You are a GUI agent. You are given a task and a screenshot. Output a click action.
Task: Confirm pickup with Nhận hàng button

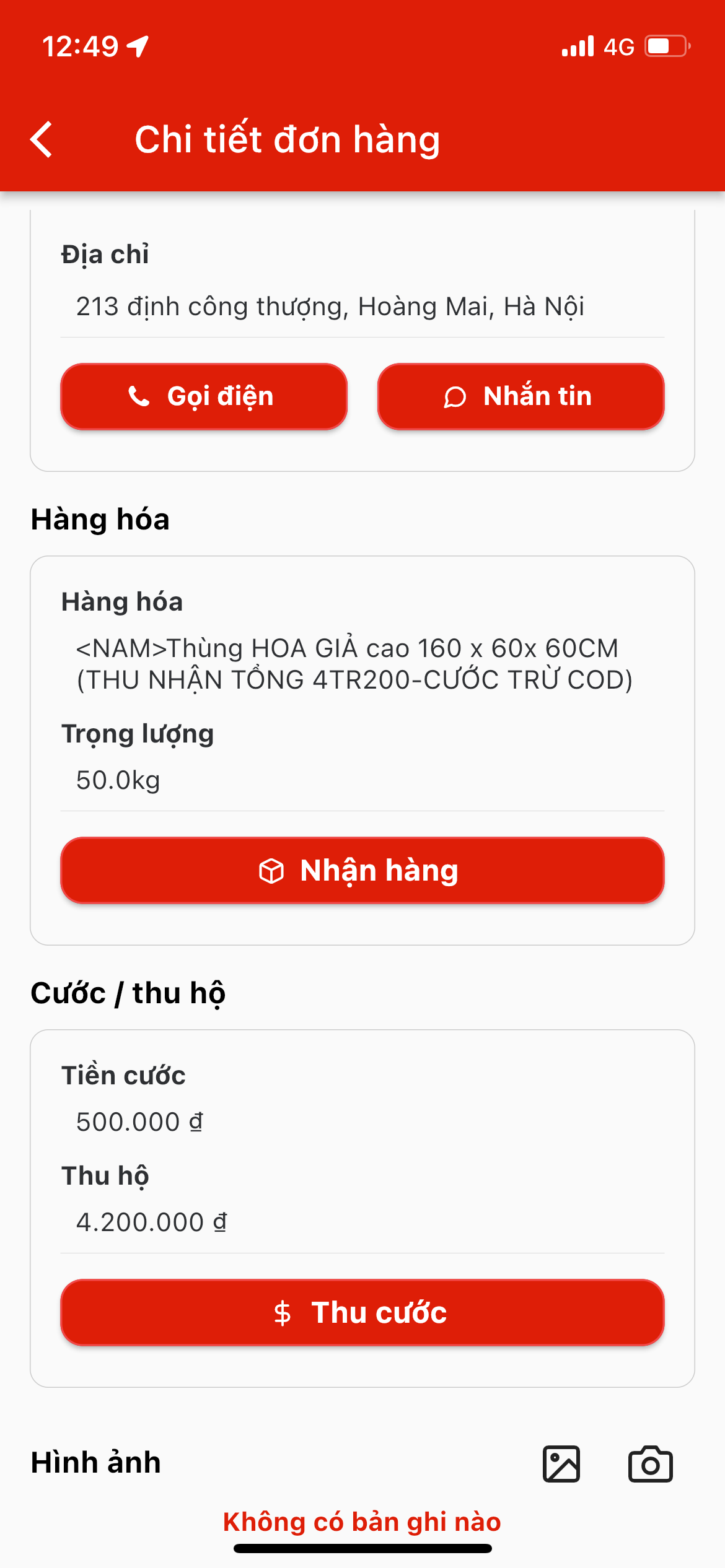(x=362, y=870)
